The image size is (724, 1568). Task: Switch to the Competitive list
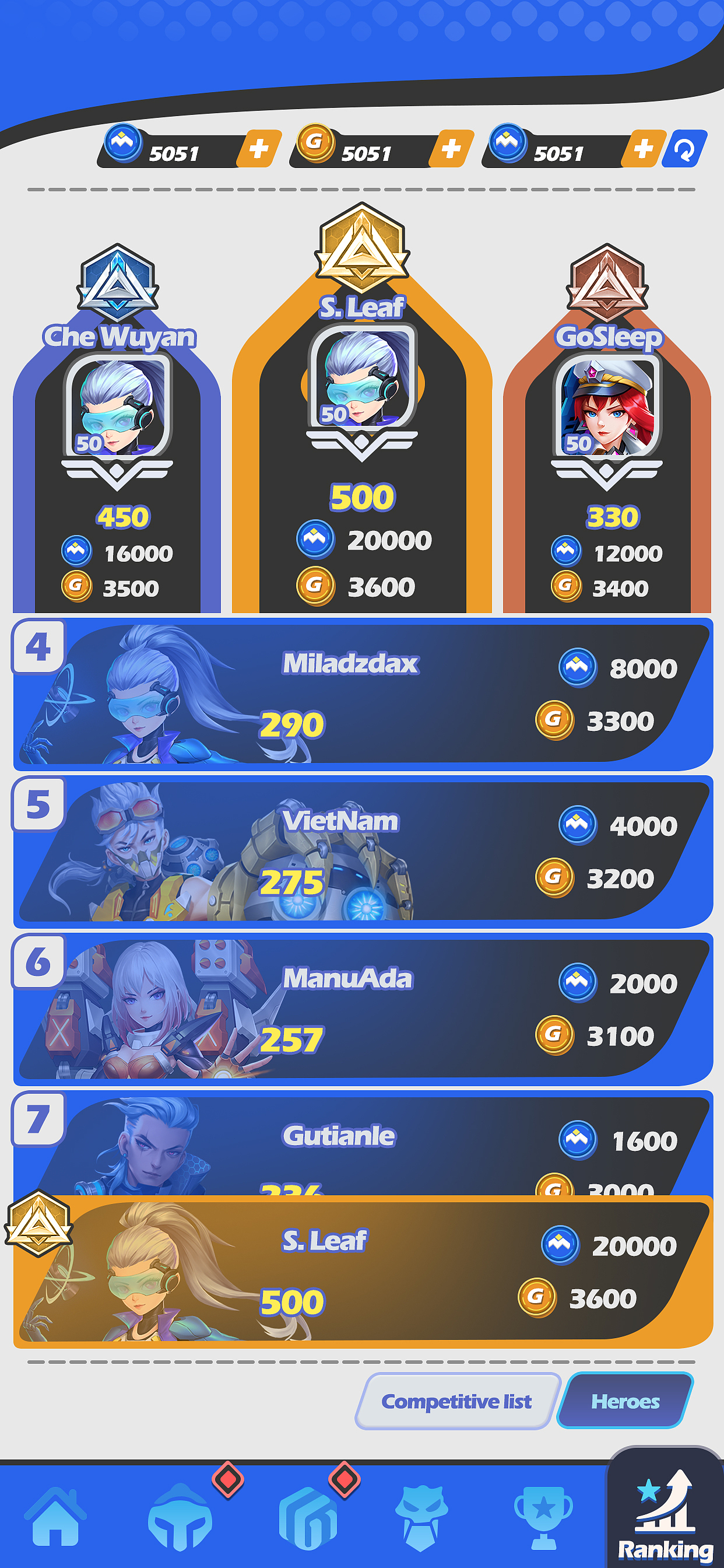(x=457, y=1401)
